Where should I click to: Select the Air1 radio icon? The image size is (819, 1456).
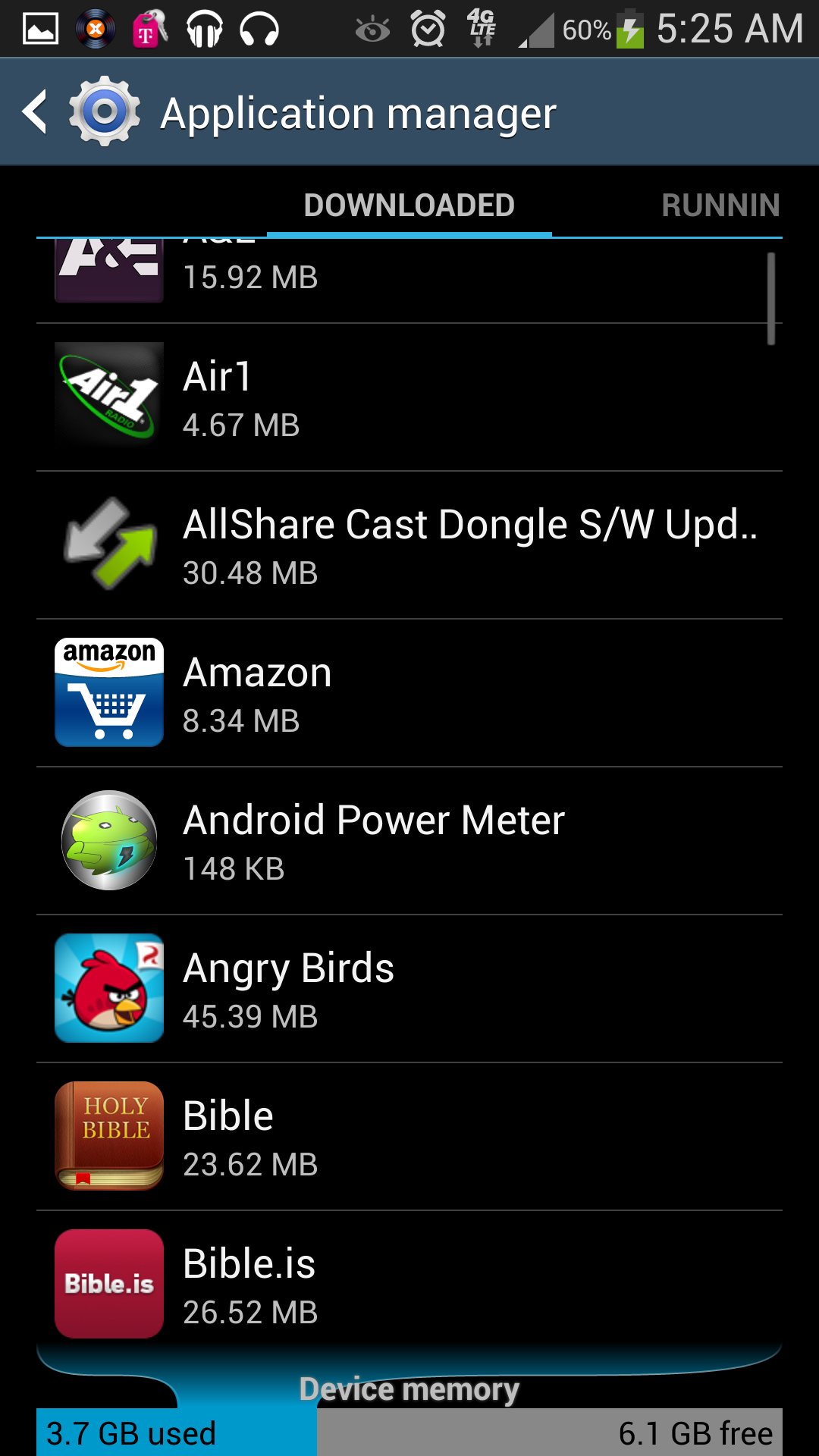point(108,394)
